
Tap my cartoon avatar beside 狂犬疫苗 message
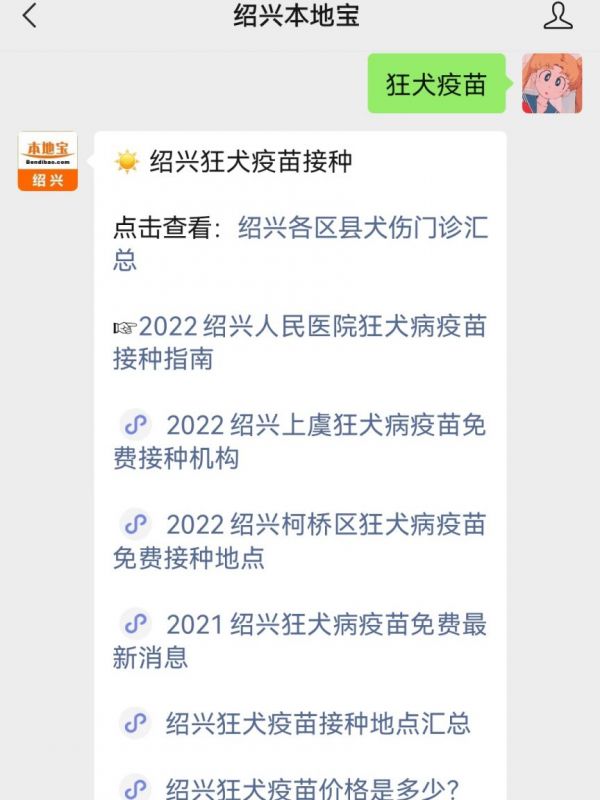[551, 84]
